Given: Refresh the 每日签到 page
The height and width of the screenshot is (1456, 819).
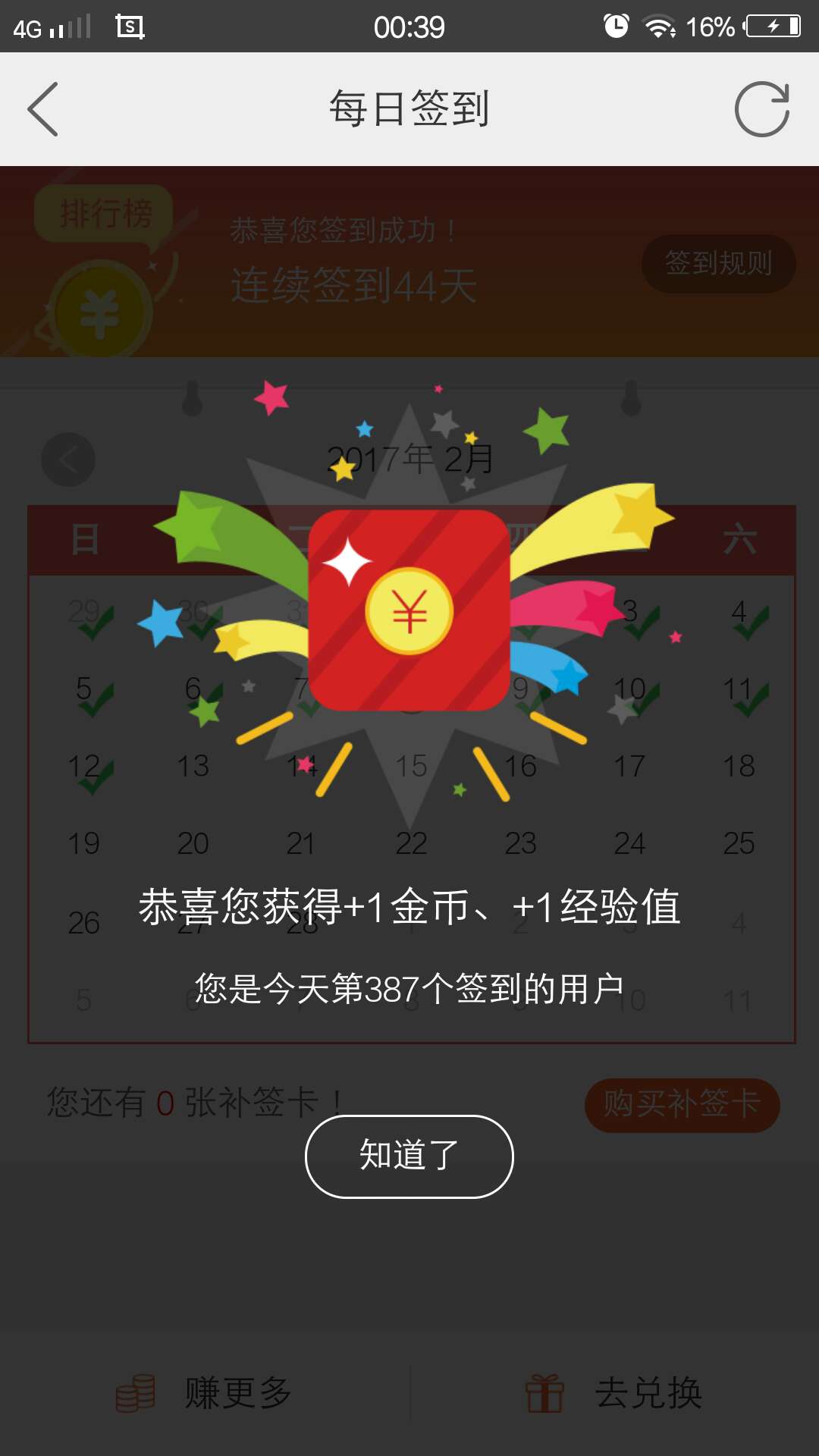Looking at the screenshot, I should [761, 109].
